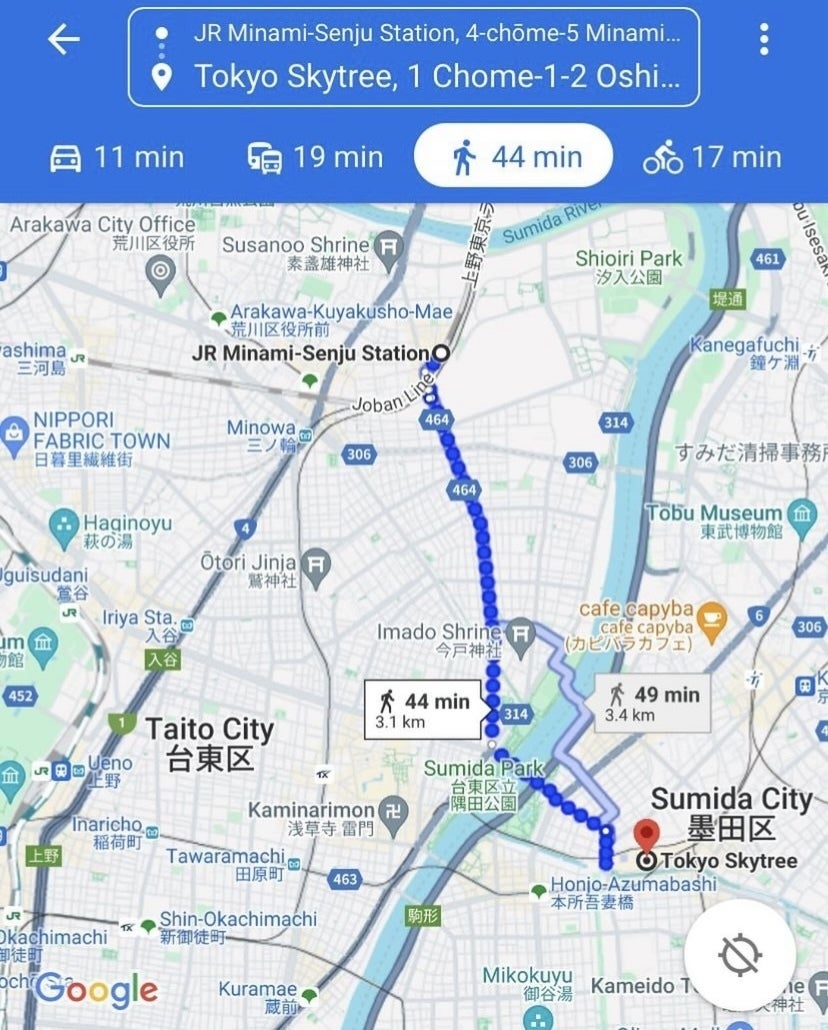Select the alternate 49 min route
This screenshot has height=1030, width=828.
coord(653,703)
